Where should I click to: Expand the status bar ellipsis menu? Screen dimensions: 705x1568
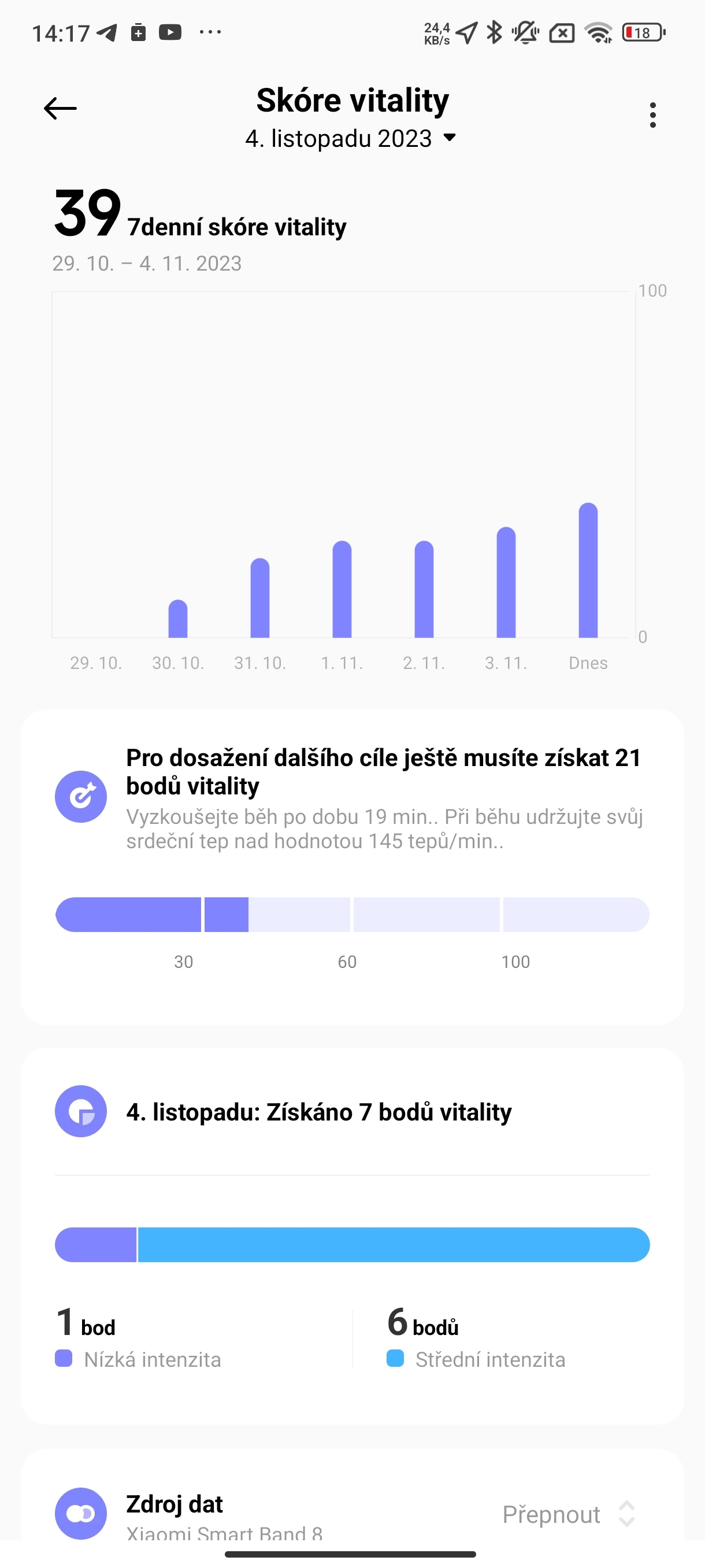[210, 34]
